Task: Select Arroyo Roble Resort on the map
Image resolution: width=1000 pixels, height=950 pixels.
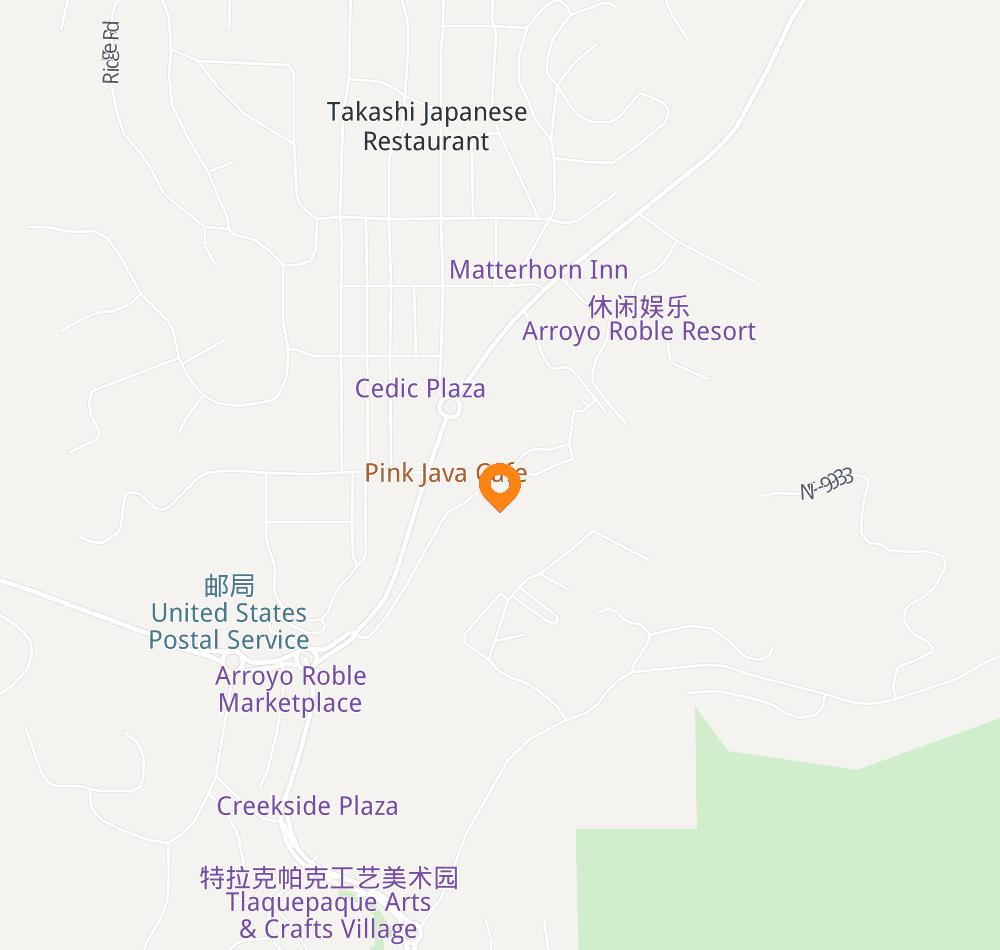Action: (638, 331)
